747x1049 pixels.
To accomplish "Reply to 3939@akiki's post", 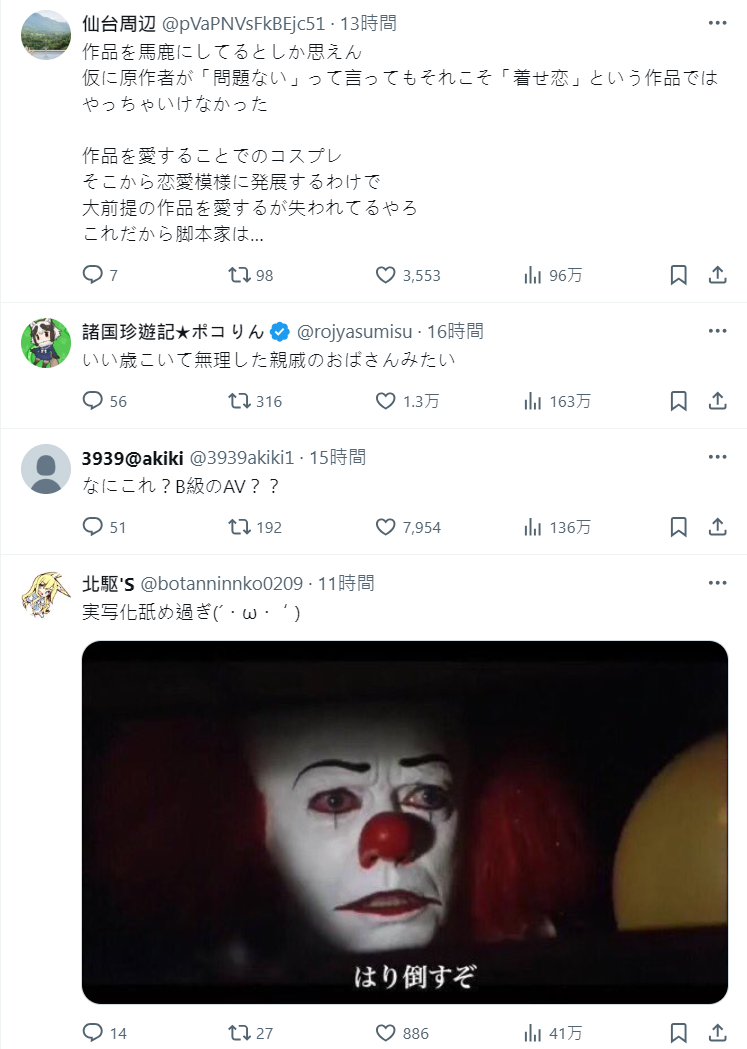I will pyautogui.click(x=93, y=527).
